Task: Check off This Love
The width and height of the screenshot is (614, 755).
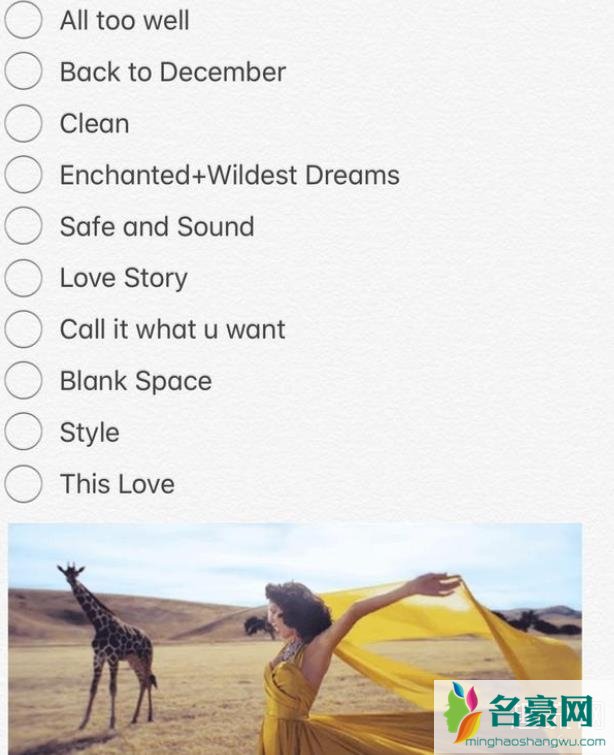Action: (23, 484)
